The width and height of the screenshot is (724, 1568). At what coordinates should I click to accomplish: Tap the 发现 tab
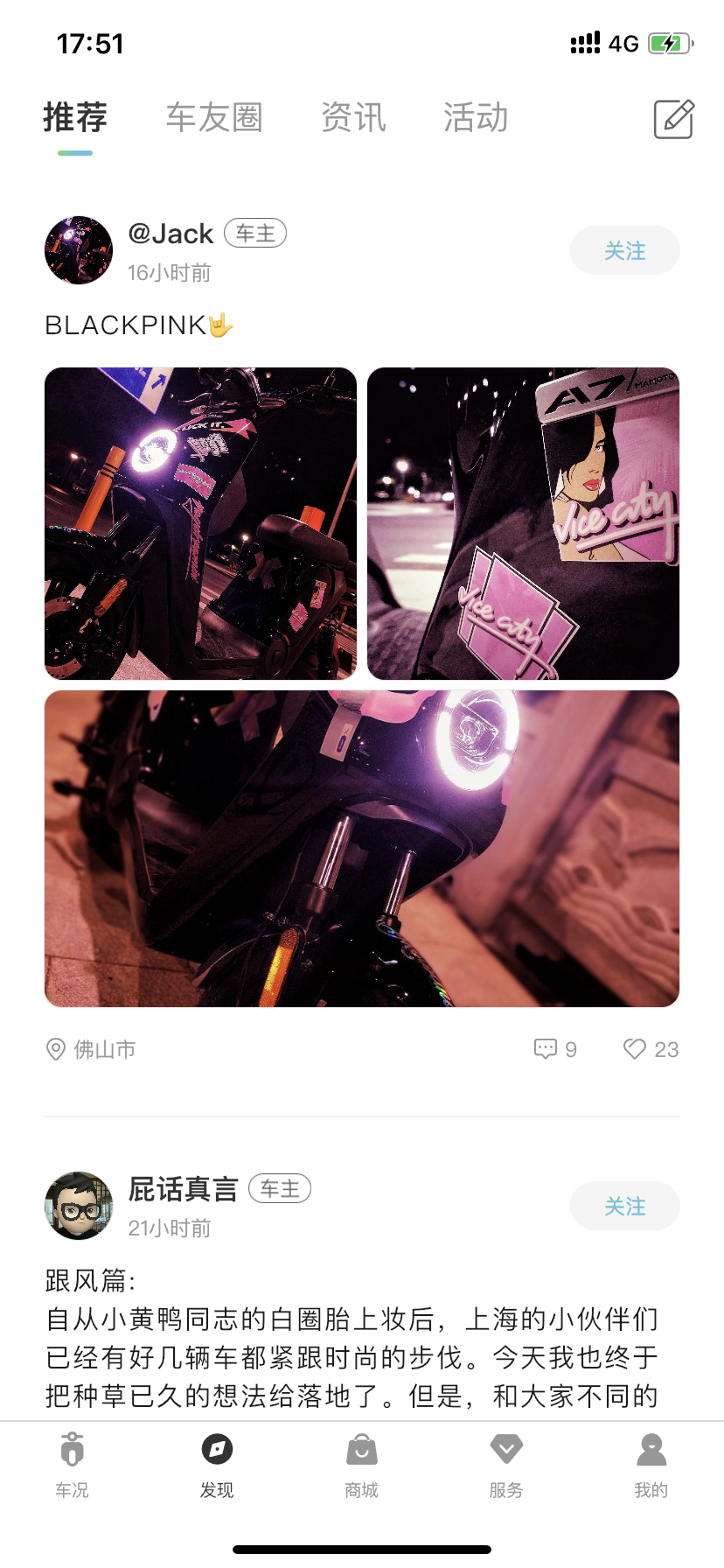[x=217, y=1465]
